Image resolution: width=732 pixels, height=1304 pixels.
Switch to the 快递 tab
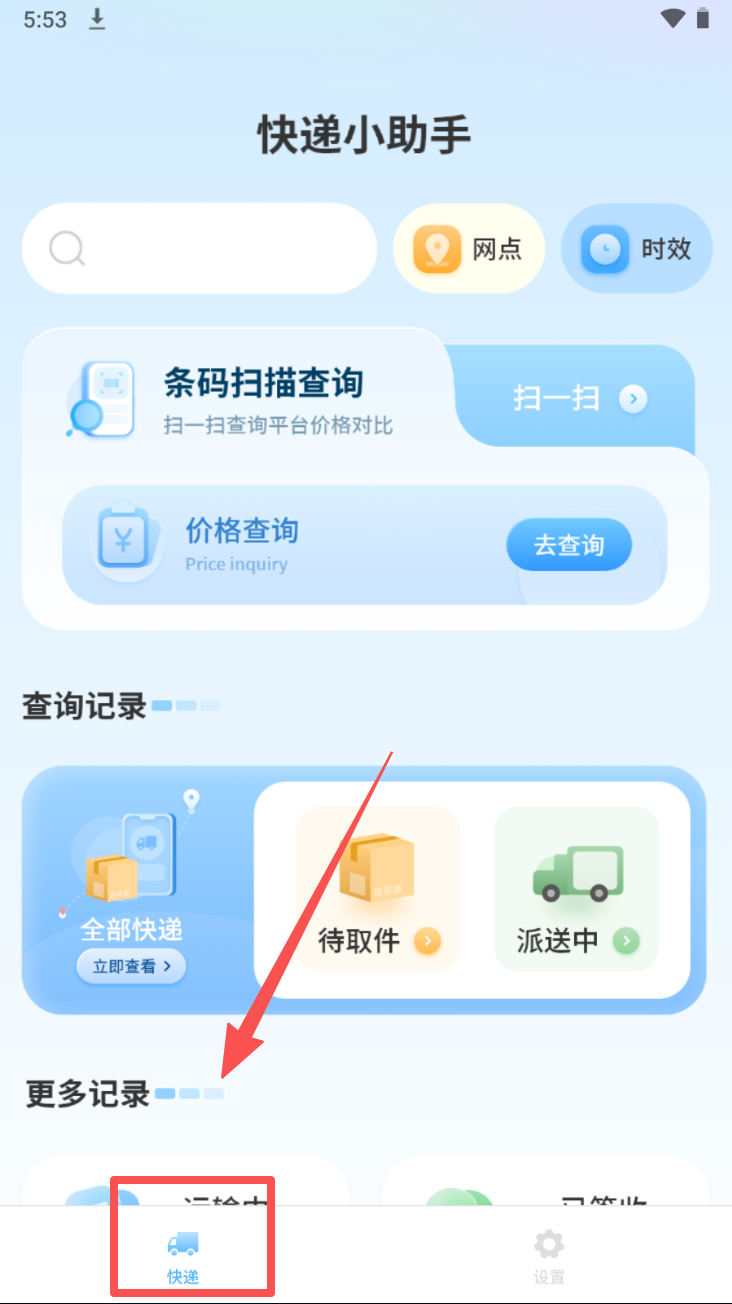coord(183,1255)
